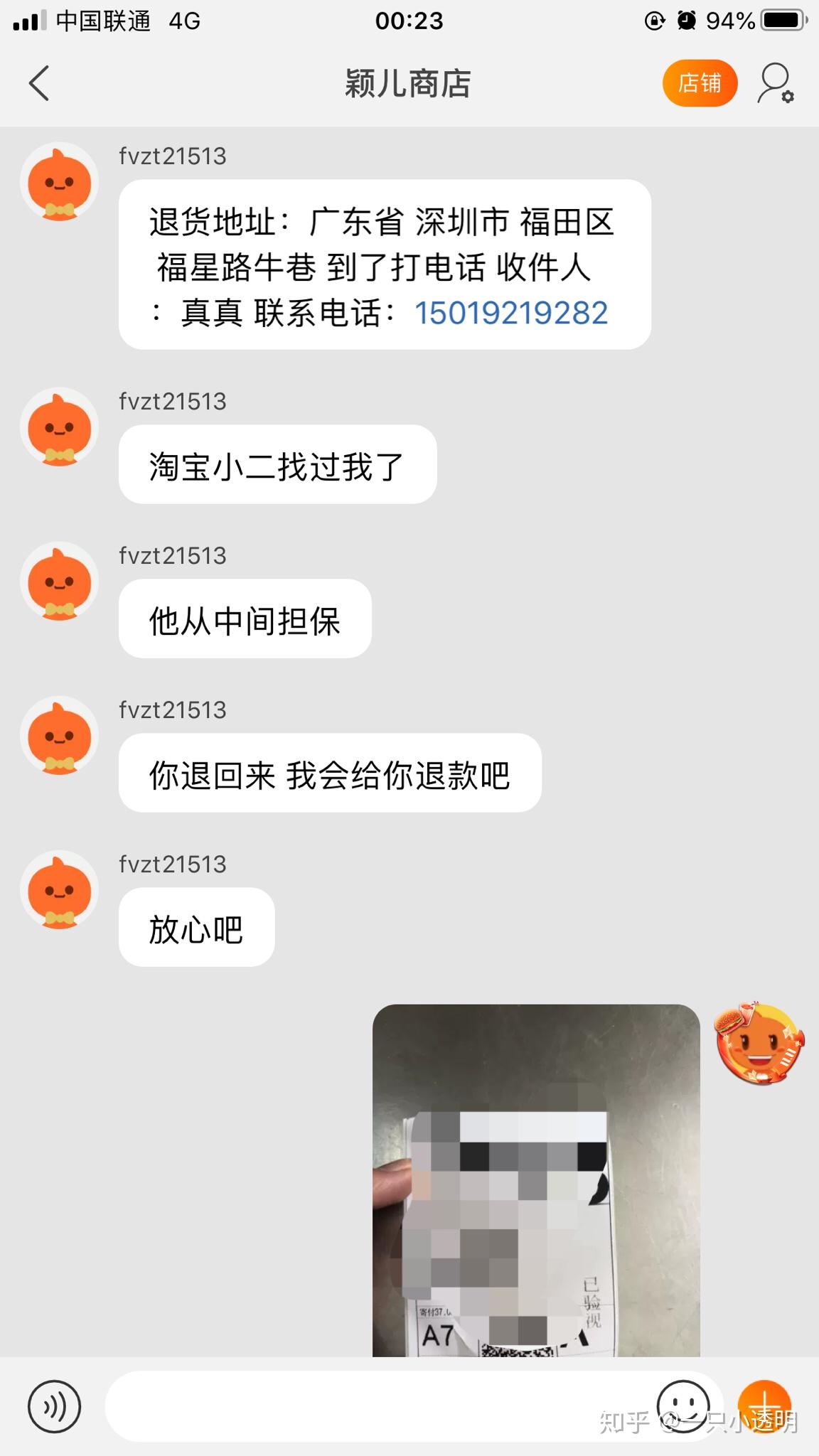The image size is (819, 1456).
Task: Open the 店铺 store button
Action: pos(700,84)
